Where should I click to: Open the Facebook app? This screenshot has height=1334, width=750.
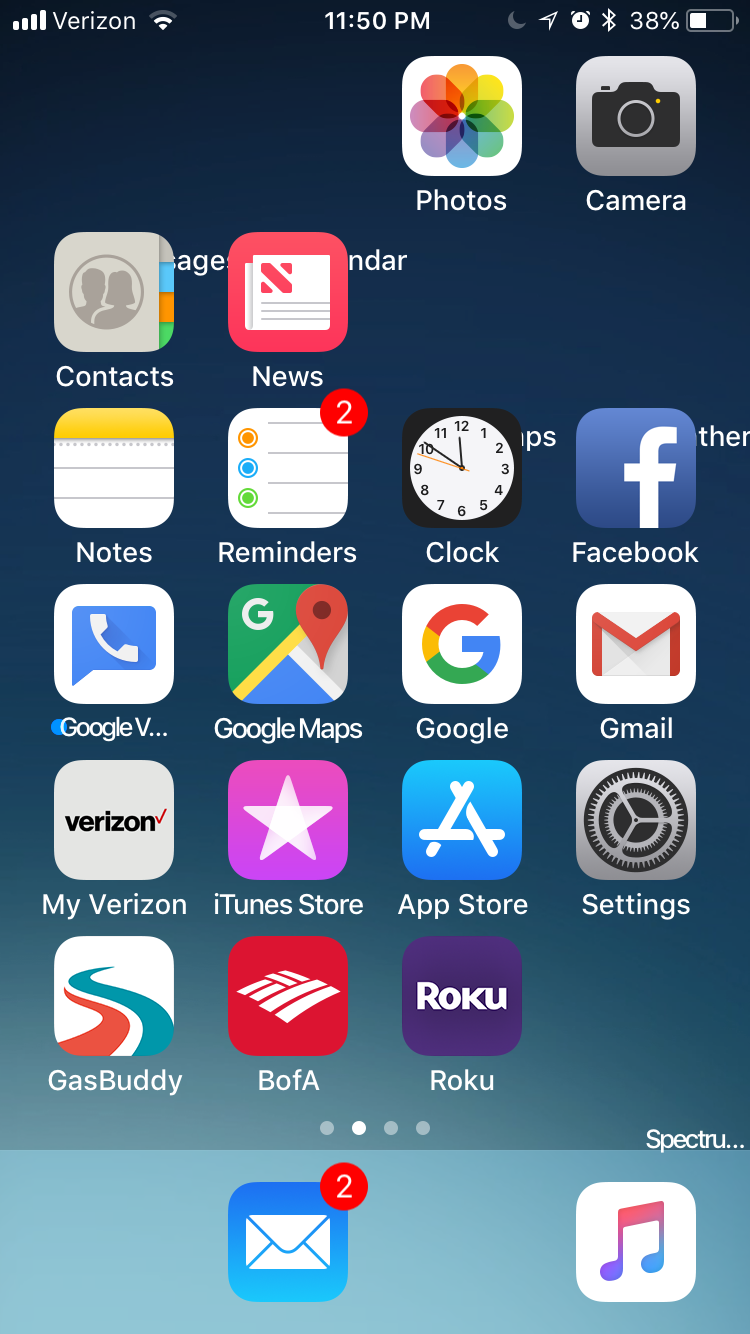[635, 468]
